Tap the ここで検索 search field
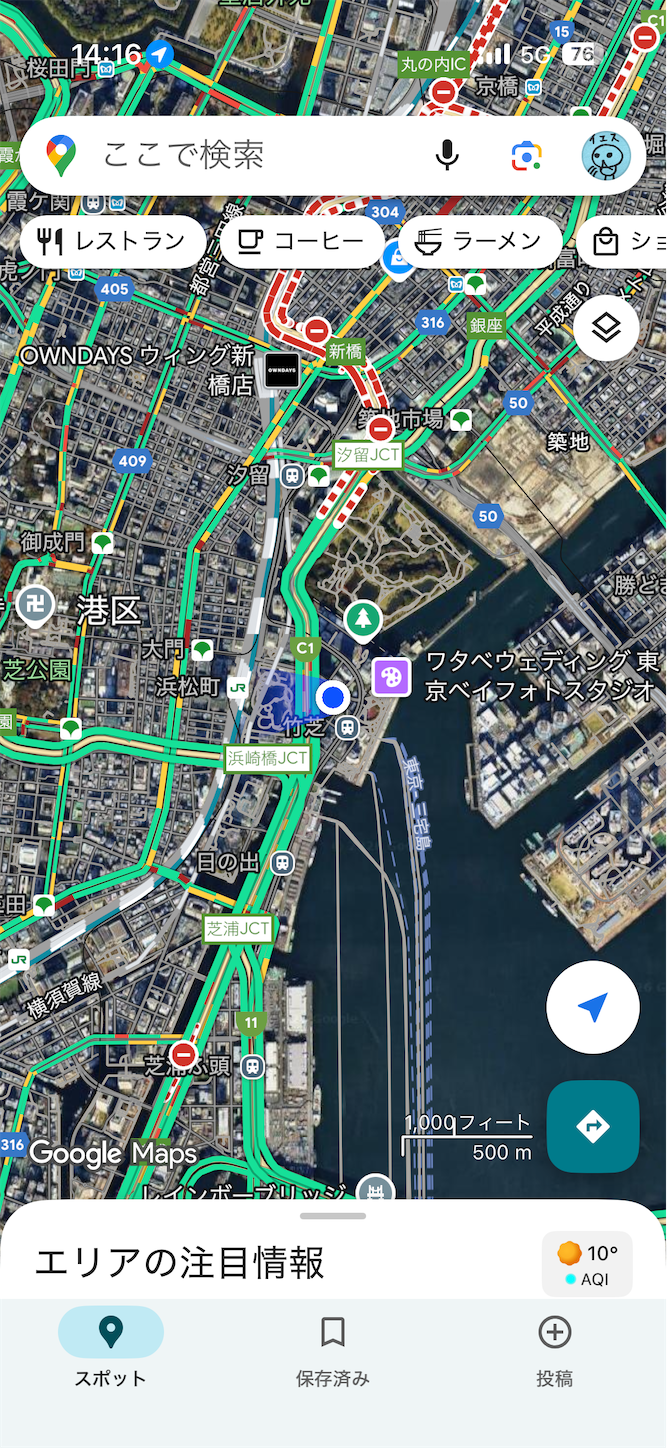Viewport: 667px width, 1448px height. pyautogui.click(x=240, y=155)
